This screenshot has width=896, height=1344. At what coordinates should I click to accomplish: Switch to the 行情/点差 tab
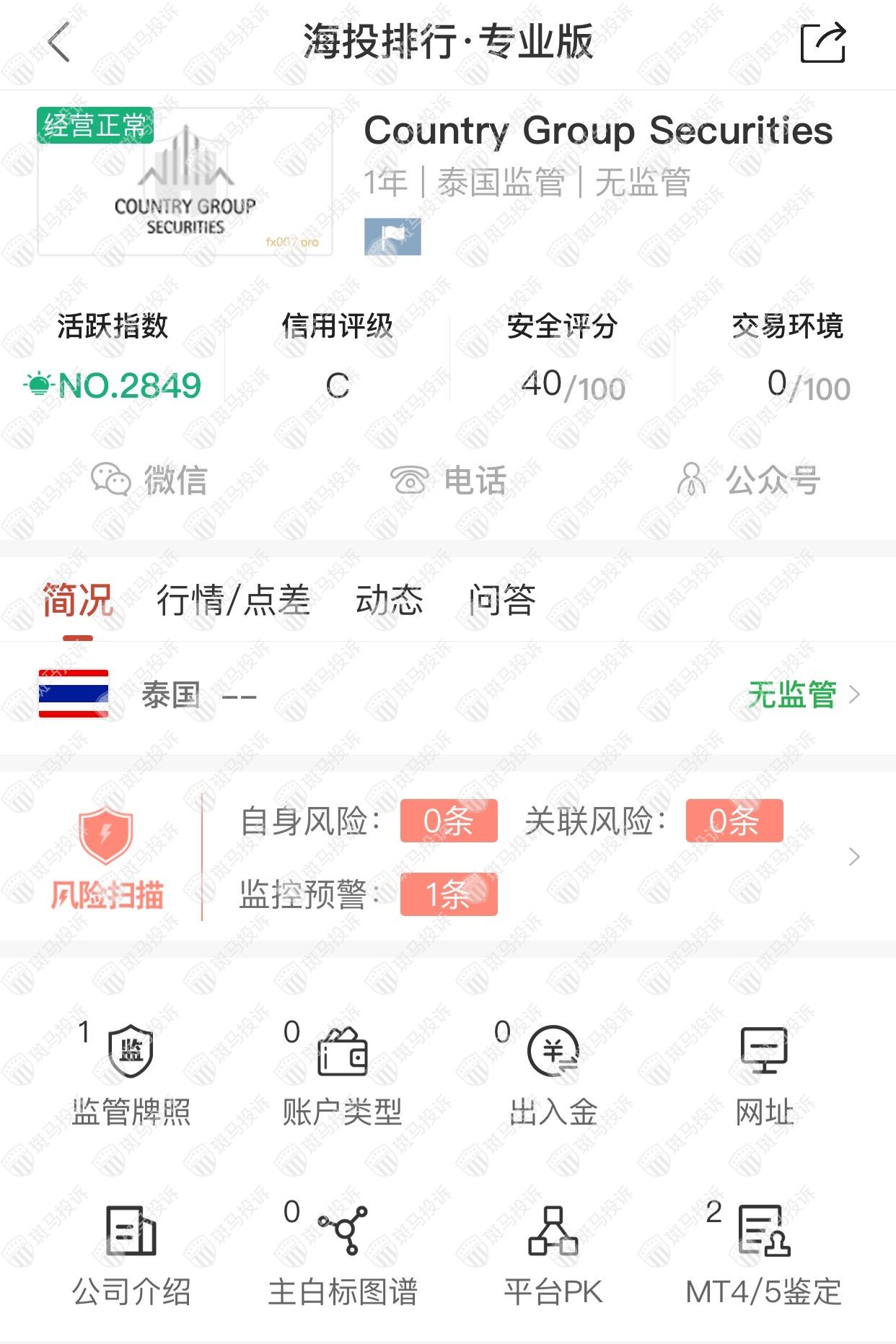[x=233, y=600]
